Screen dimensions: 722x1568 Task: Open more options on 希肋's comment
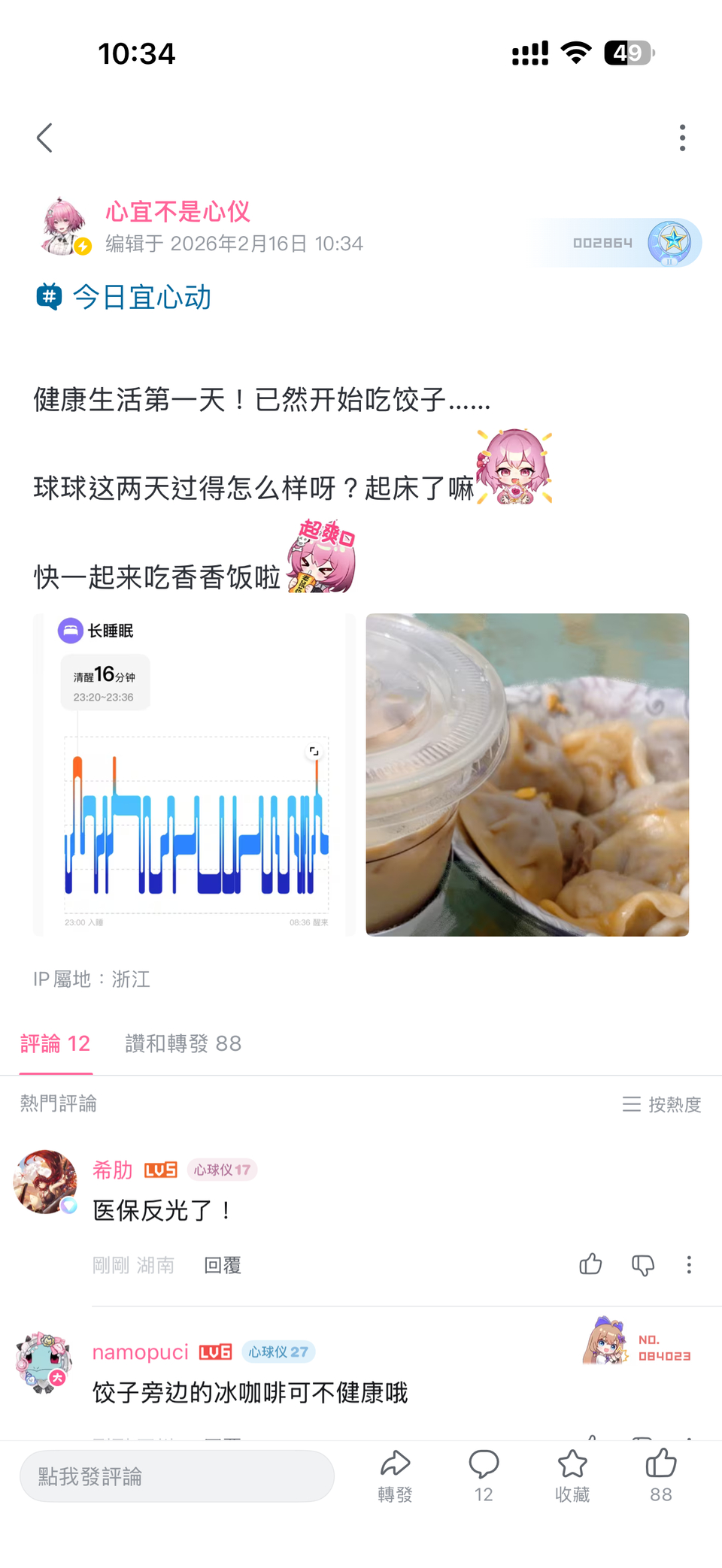[x=689, y=1265]
